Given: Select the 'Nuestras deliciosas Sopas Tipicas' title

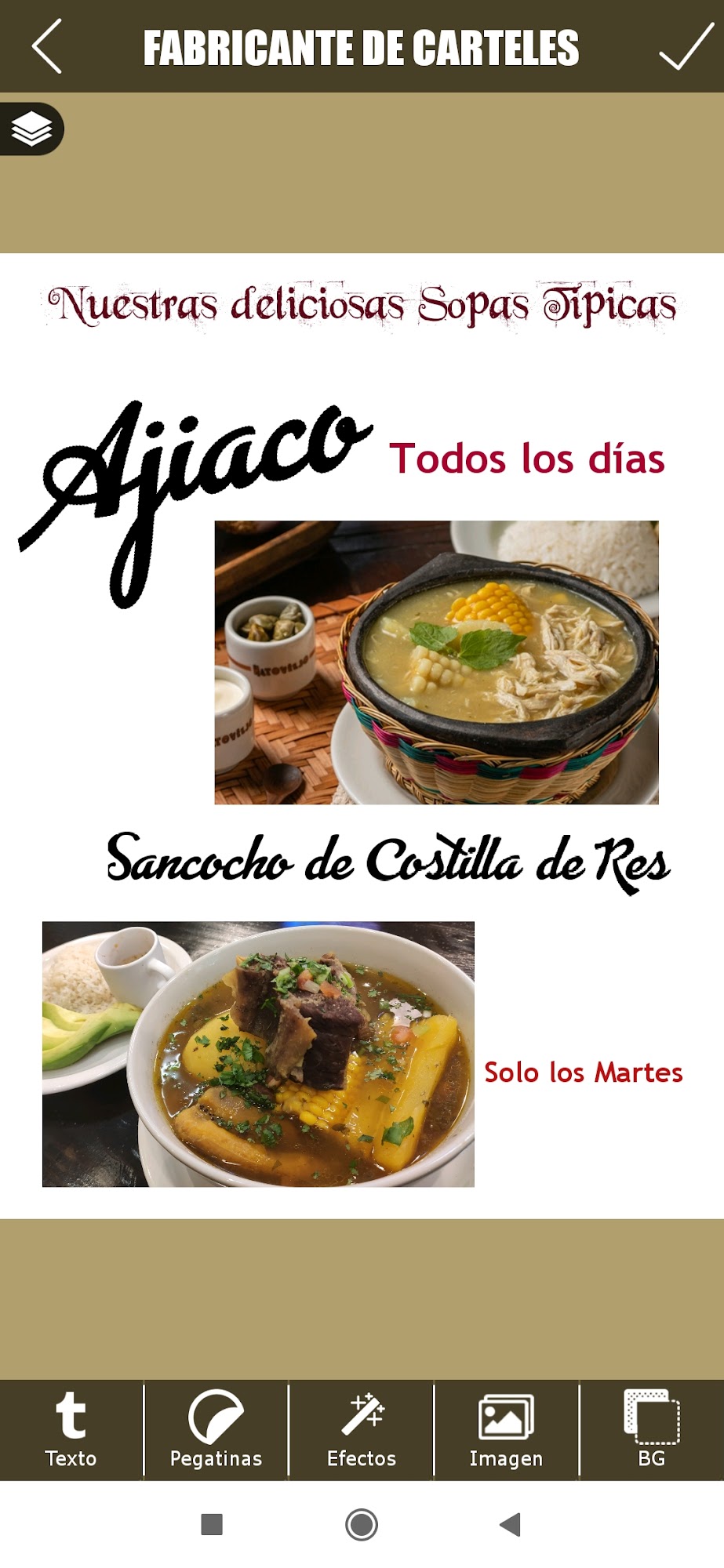Looking at the screenshot, I should [x=362, y=306].
